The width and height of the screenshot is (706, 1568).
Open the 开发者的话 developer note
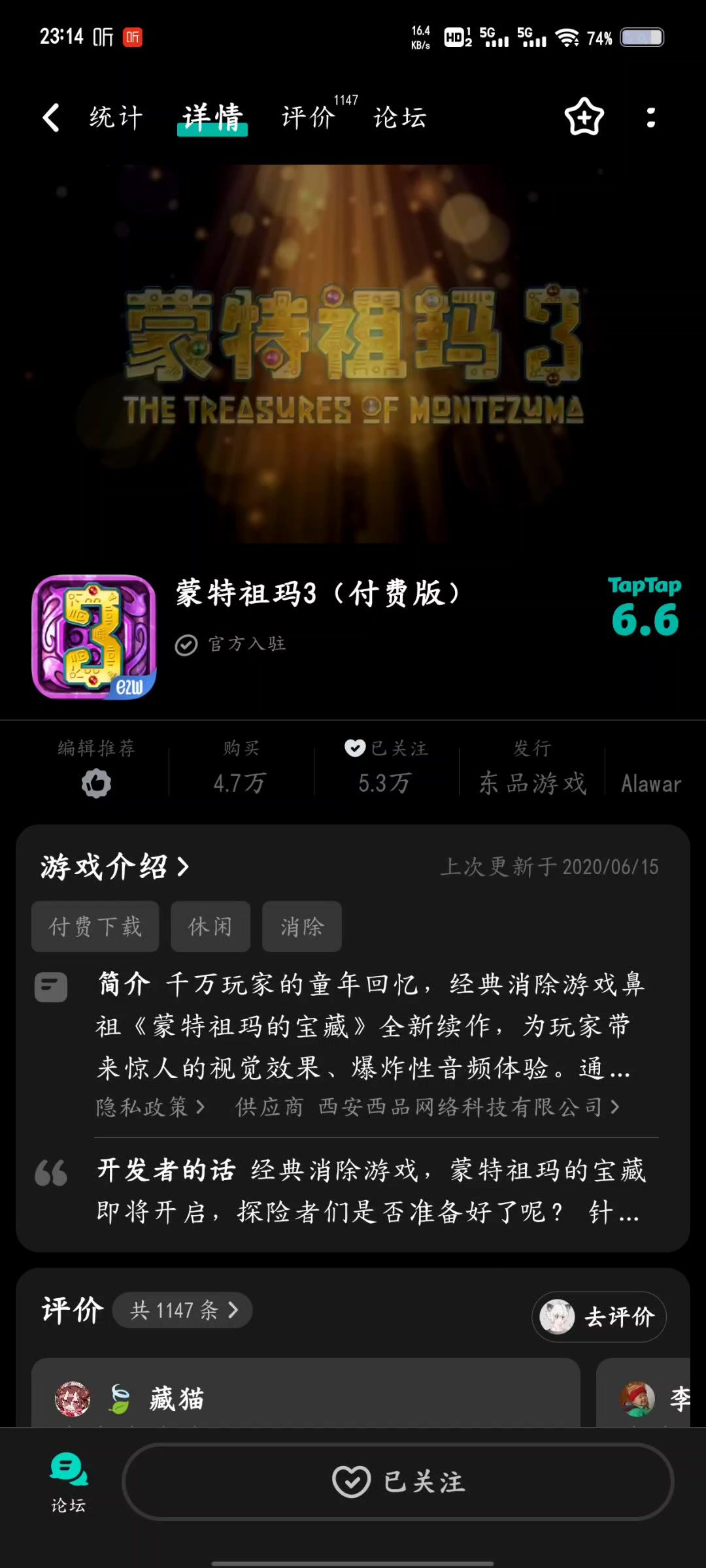click(369, 1190)
